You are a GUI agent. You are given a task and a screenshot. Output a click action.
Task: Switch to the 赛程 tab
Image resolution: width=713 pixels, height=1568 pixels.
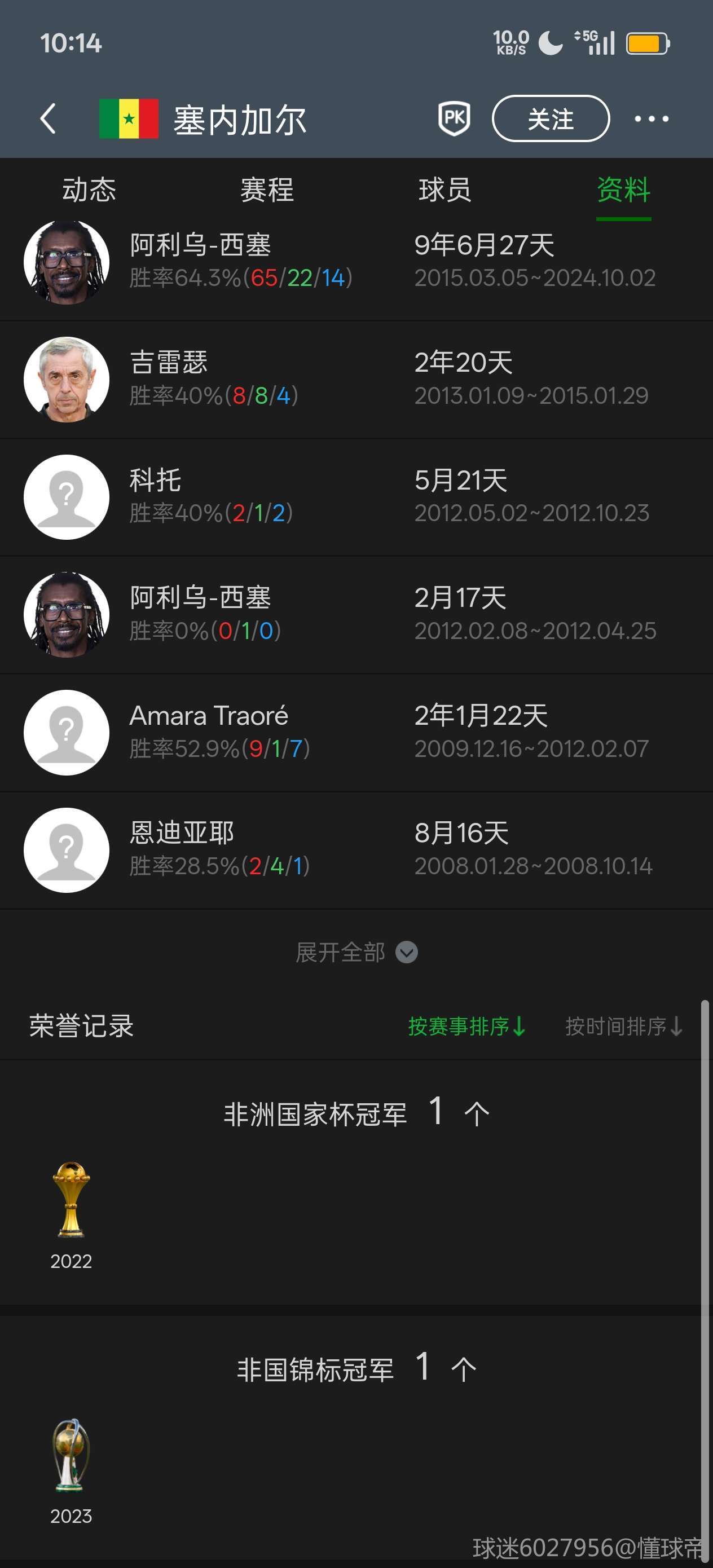point(267,190)
